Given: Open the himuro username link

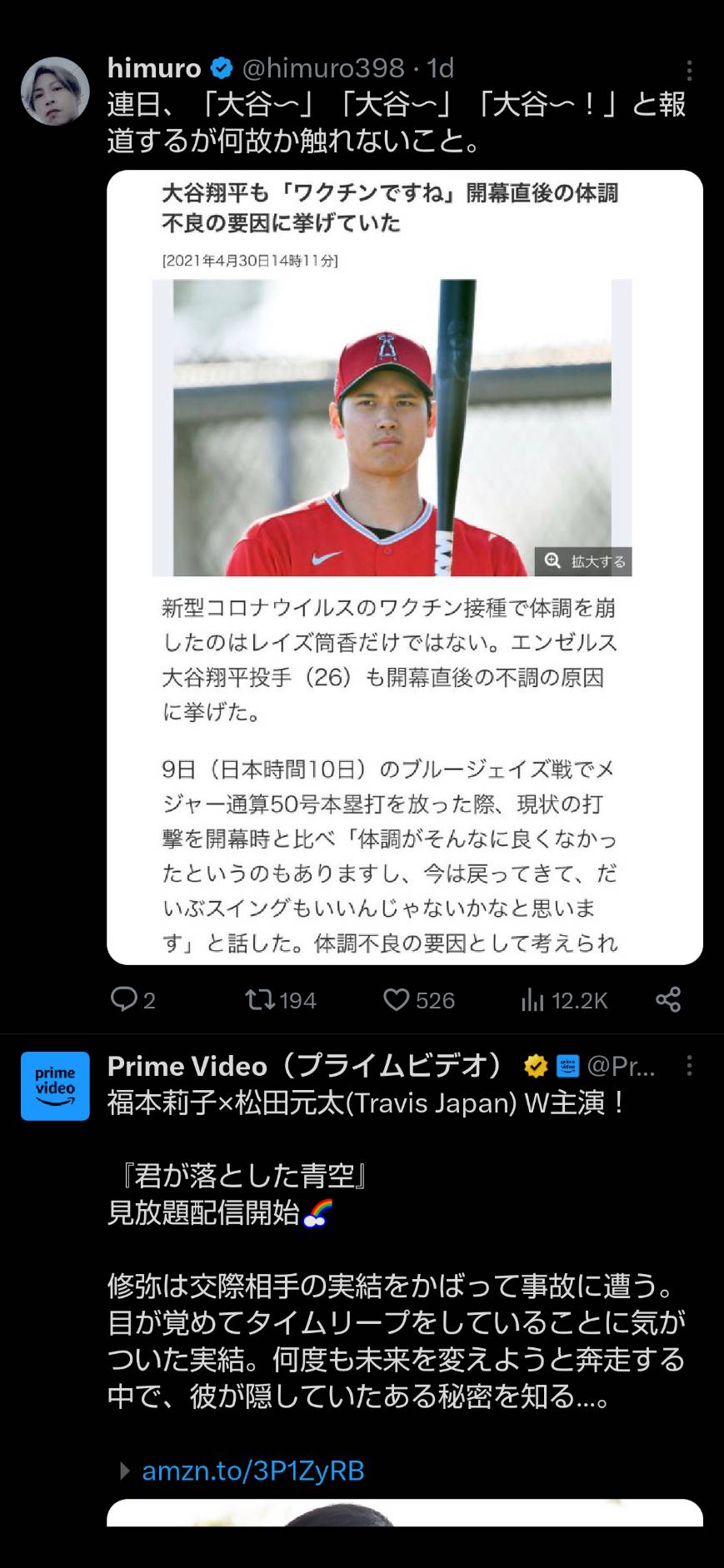Looking at the screenshot, I should [323, 68].
